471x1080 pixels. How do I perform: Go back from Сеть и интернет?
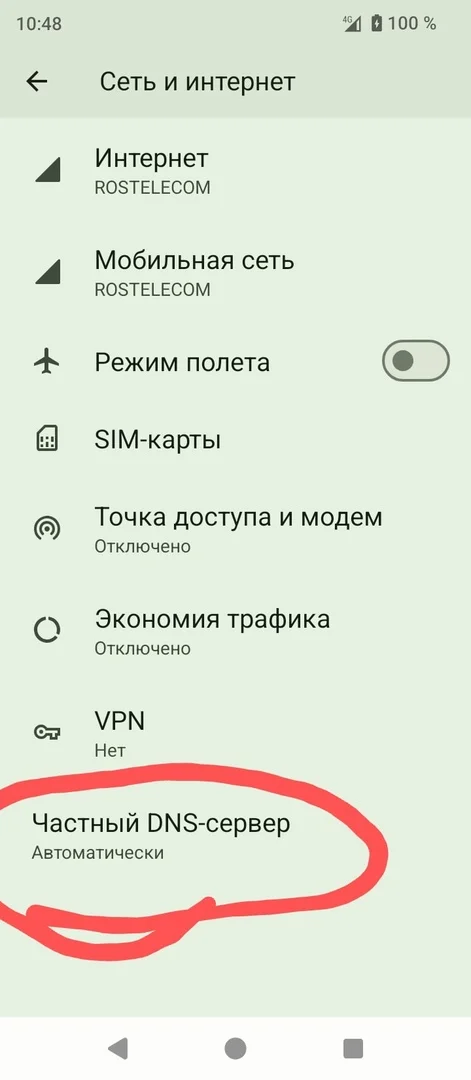point(36,81)
